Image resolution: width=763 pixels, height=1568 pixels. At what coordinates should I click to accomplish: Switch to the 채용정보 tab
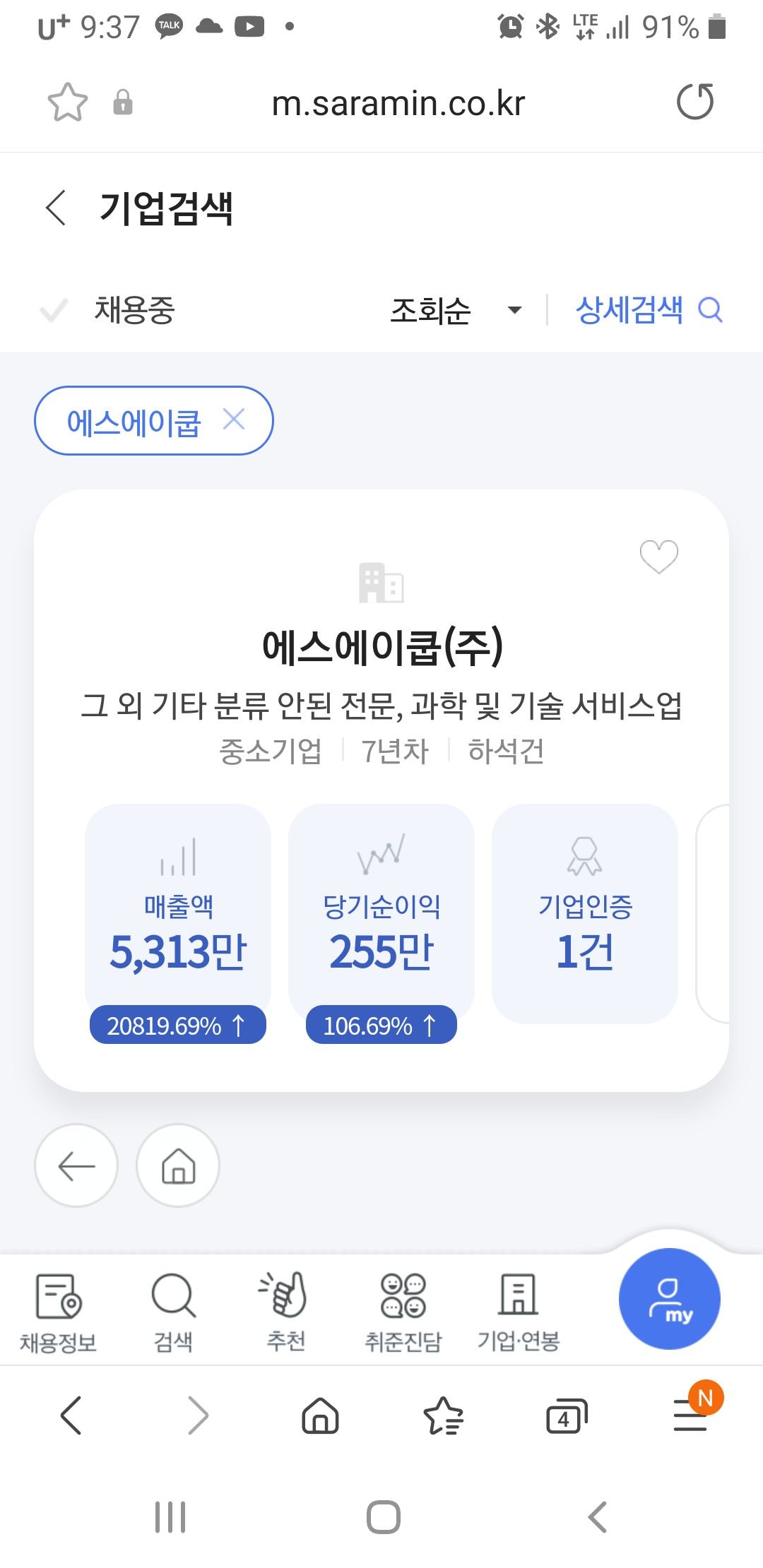tap(58, 1312)
